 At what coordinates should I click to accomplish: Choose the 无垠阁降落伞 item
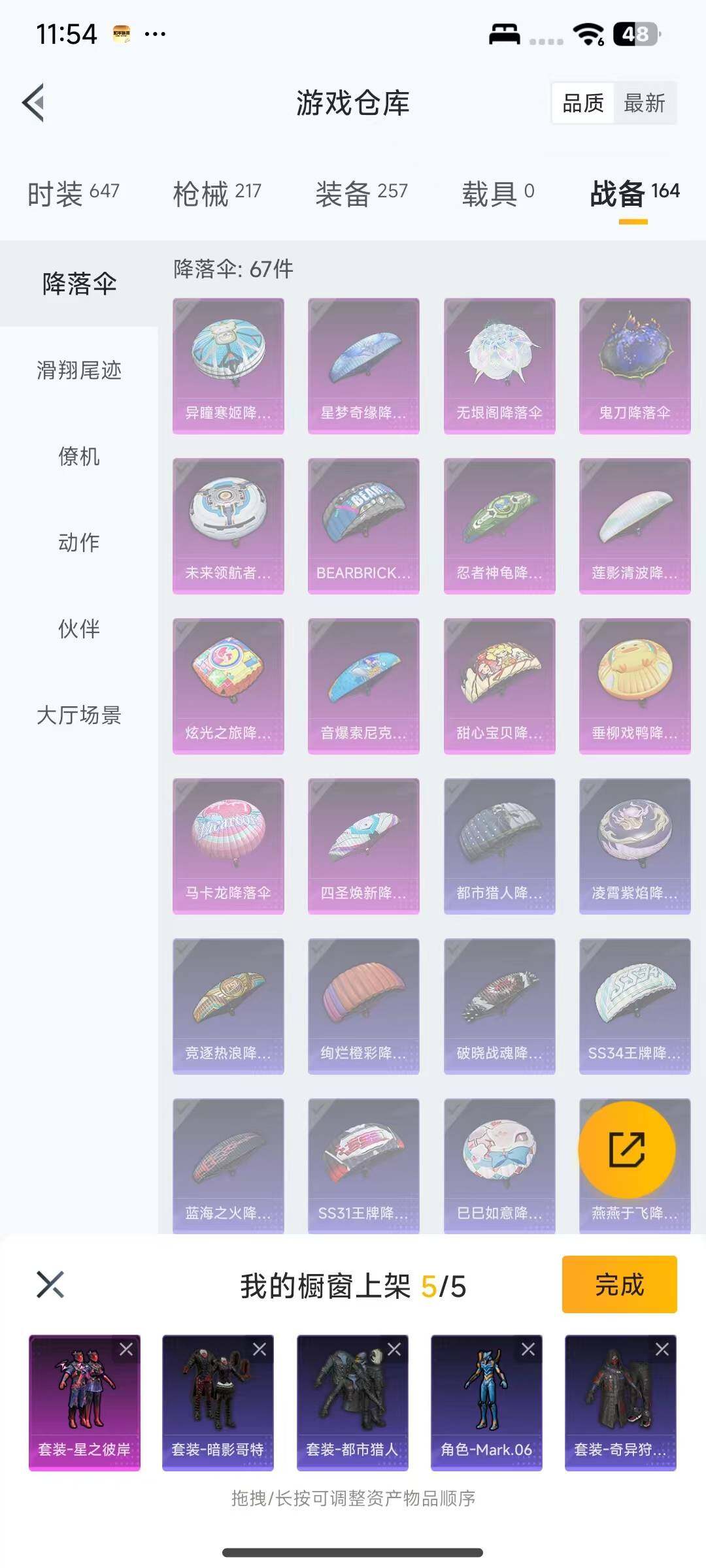(499, 366)
